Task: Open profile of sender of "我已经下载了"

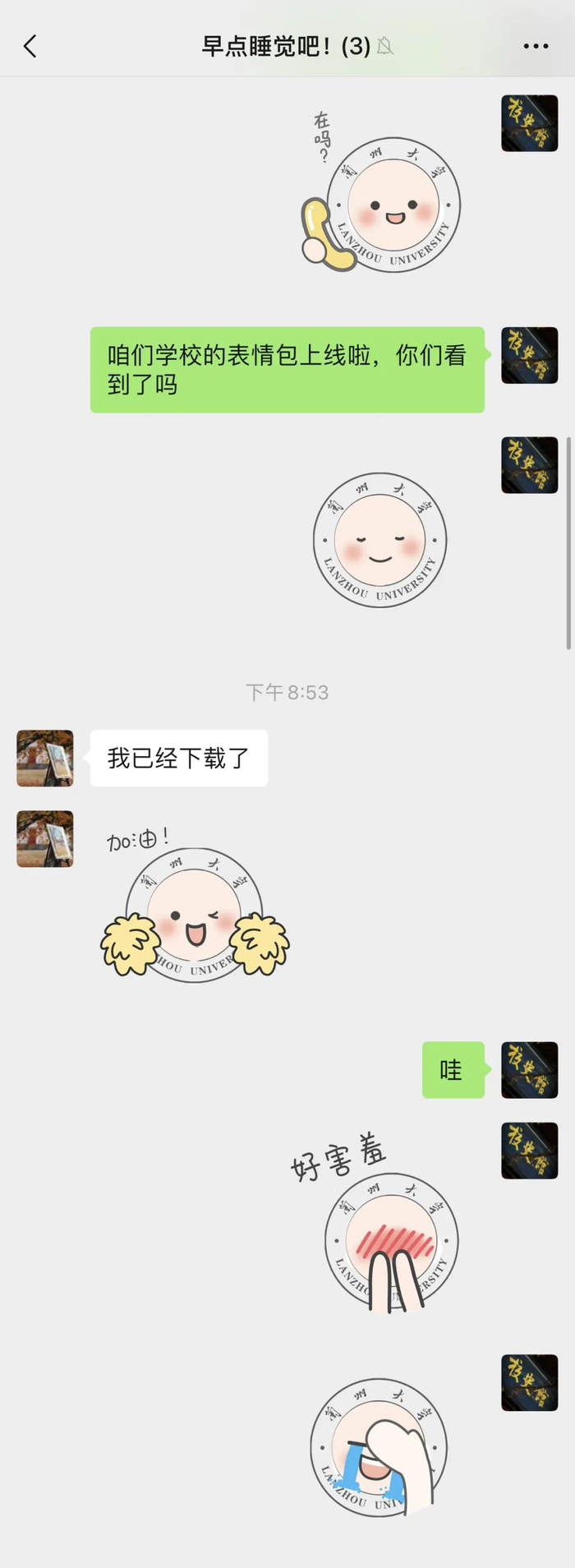Action: pyautogui.click(x=45, y=758)
